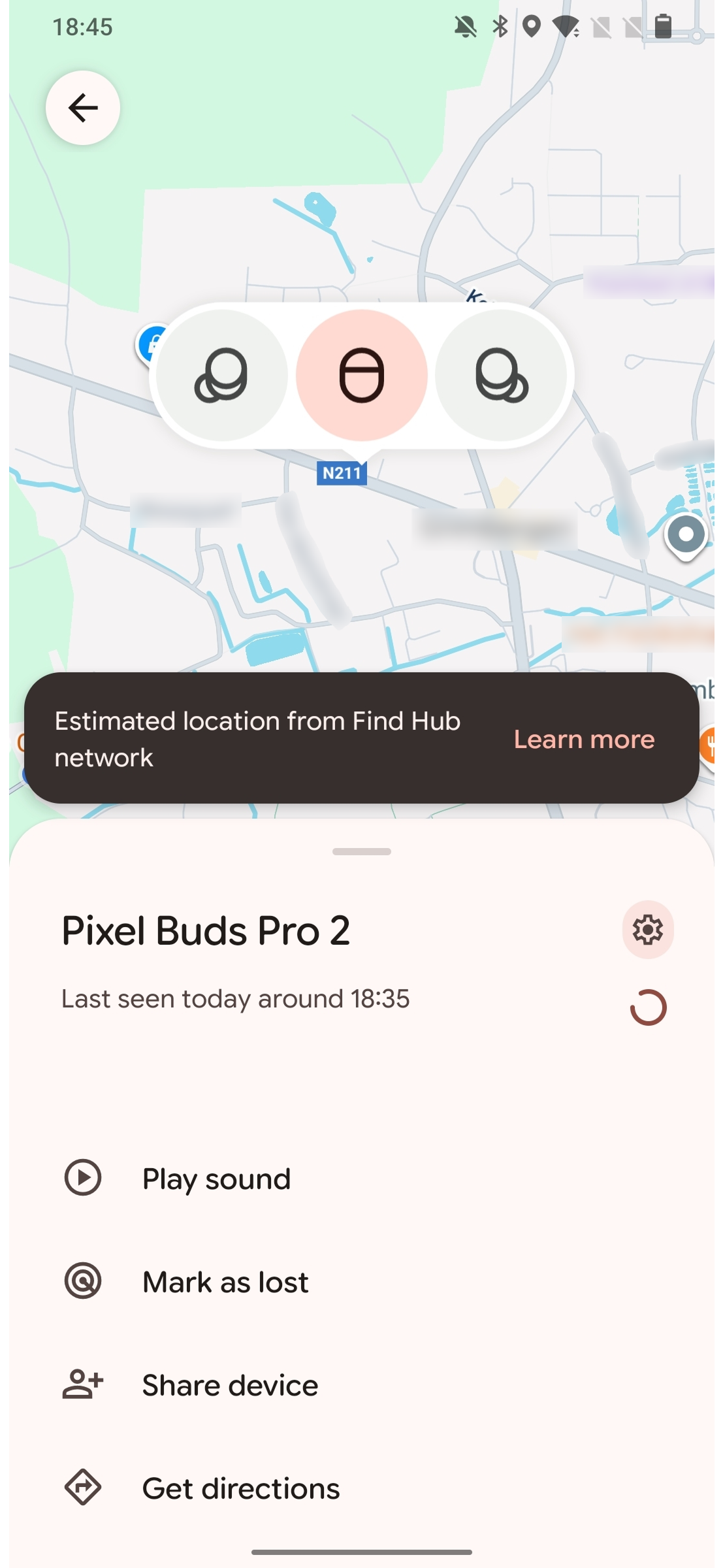Tap the 'Last seen today around 18:35' text
This screenshot has width=723, height=1568.
click(x=234, y=998)
